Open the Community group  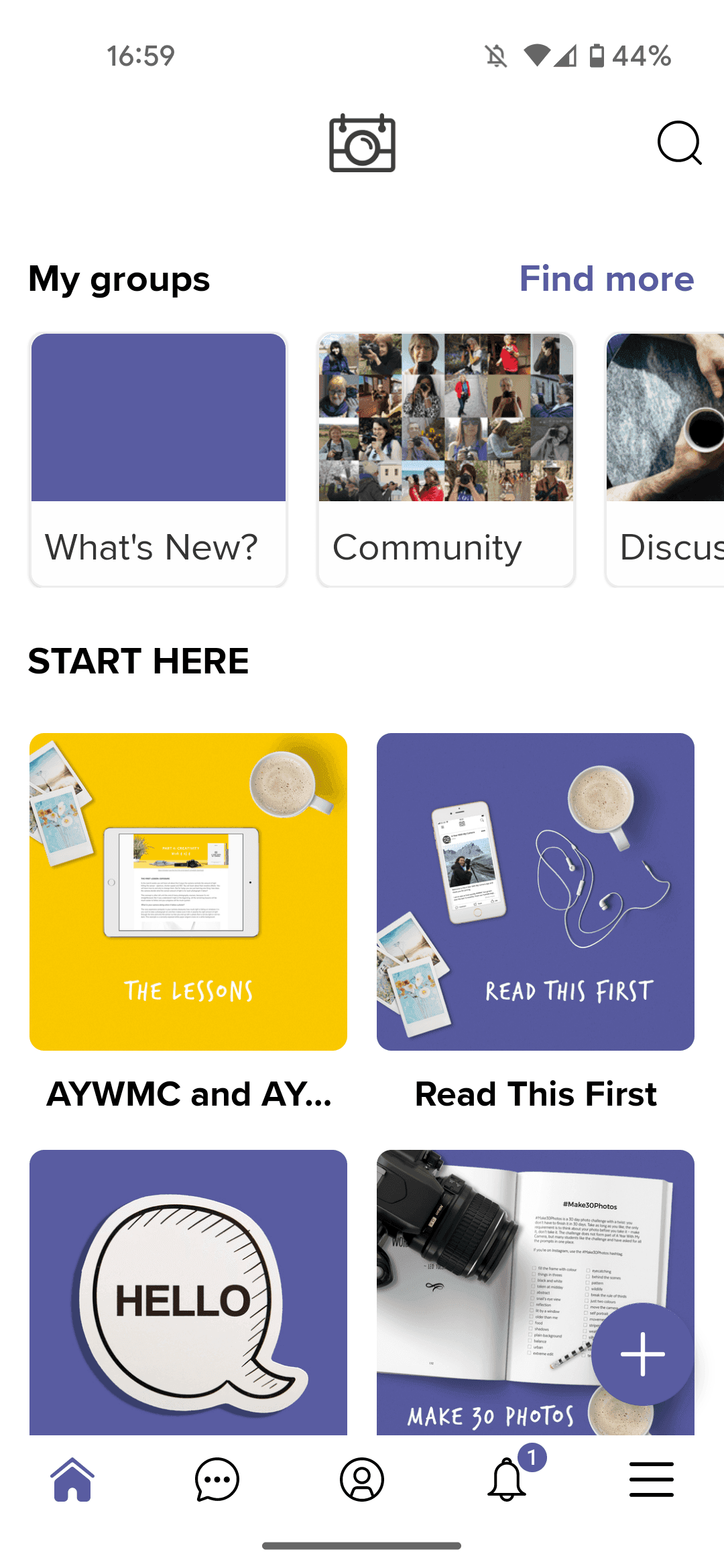coord(446,460)
